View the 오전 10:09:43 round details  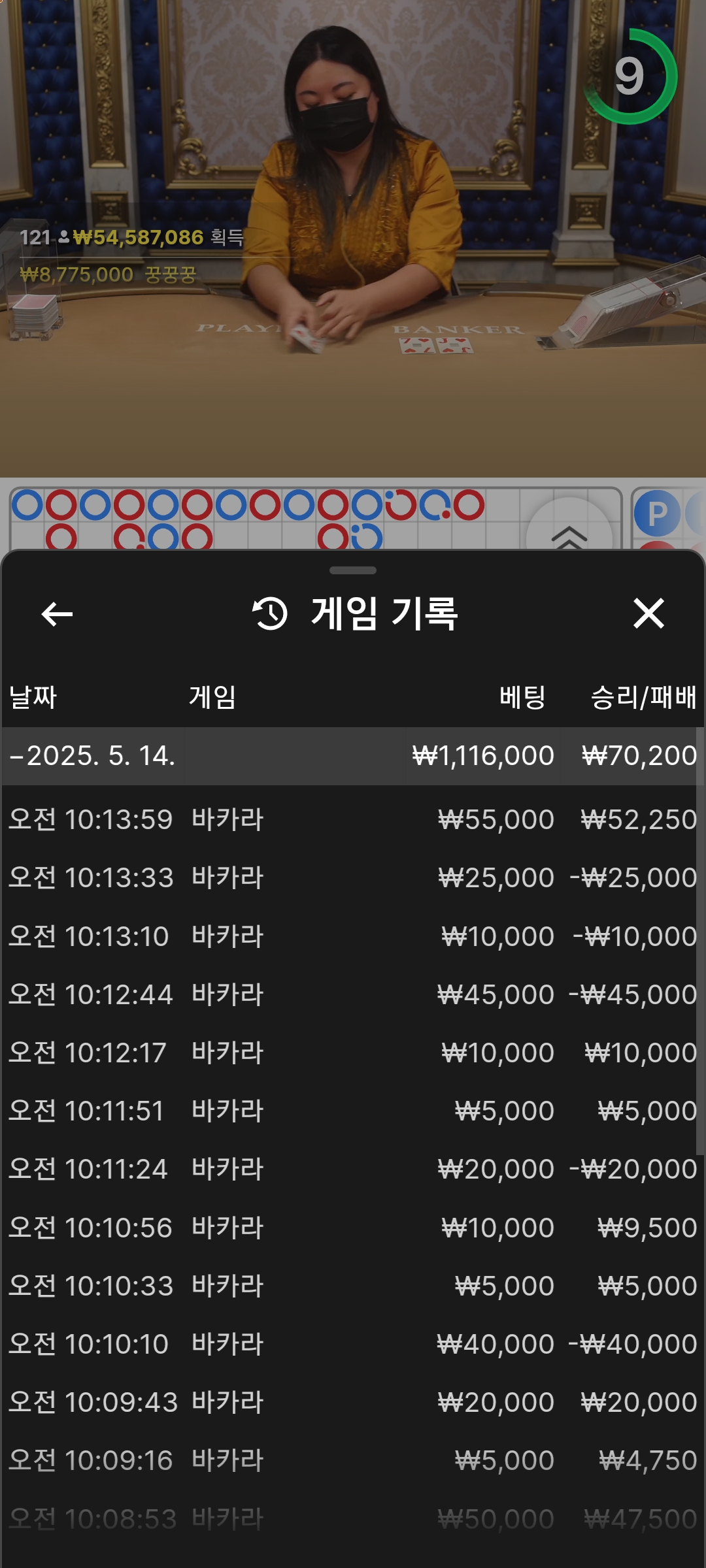pos(353,1402)
